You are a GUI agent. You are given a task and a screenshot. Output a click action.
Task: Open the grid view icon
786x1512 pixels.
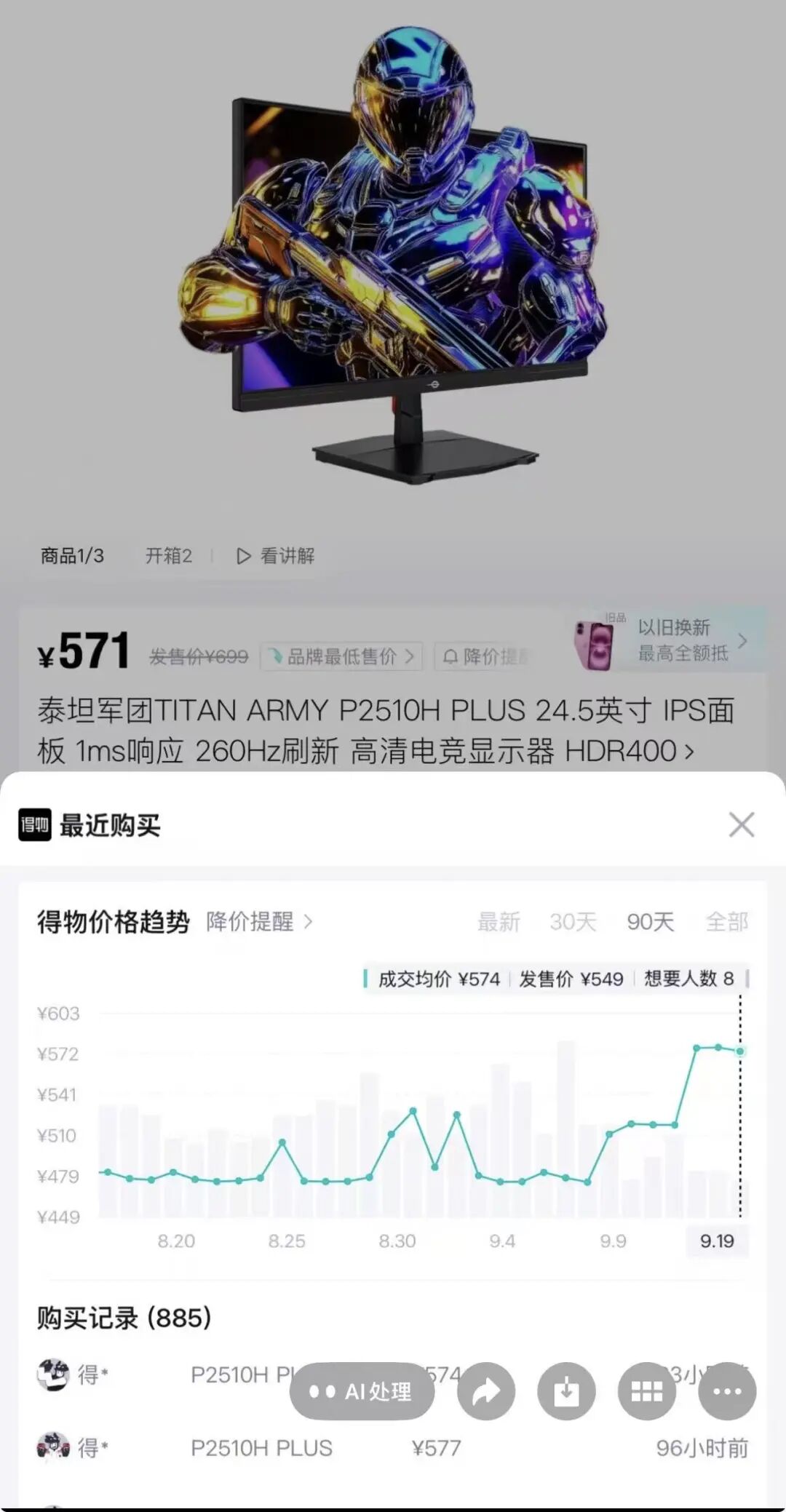pos(646,1391)
